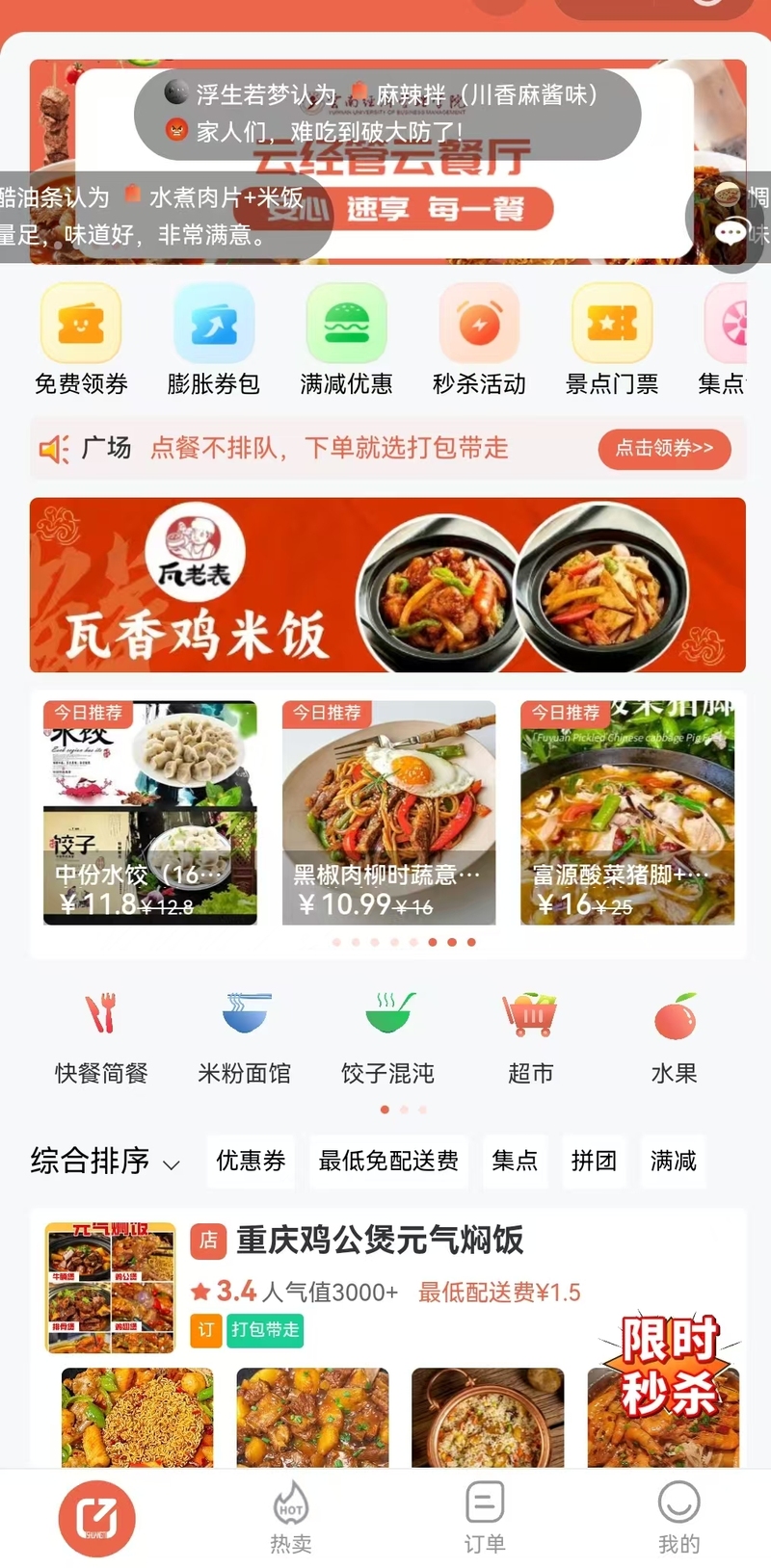Viewport: 771px width, 1568px height.
Task: Select 米粉面馆 category
Action: (x=244, y=1037)
